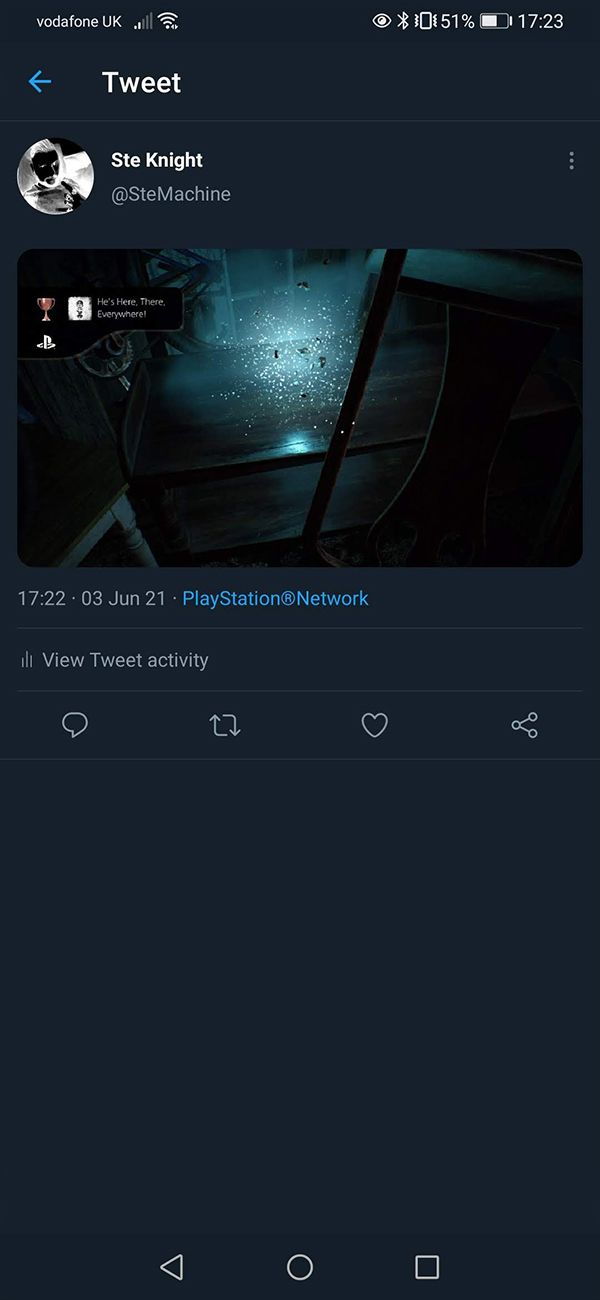Like this tweet with the heart
Screen dimensions: 600x1300
(x=374, y=725)
